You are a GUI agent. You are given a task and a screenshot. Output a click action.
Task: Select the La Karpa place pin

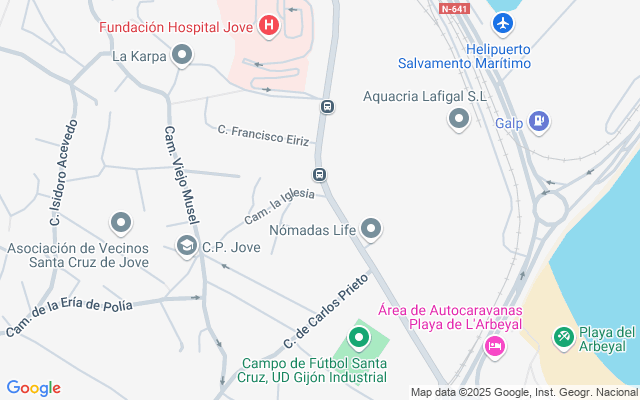[x=181, y=56]
